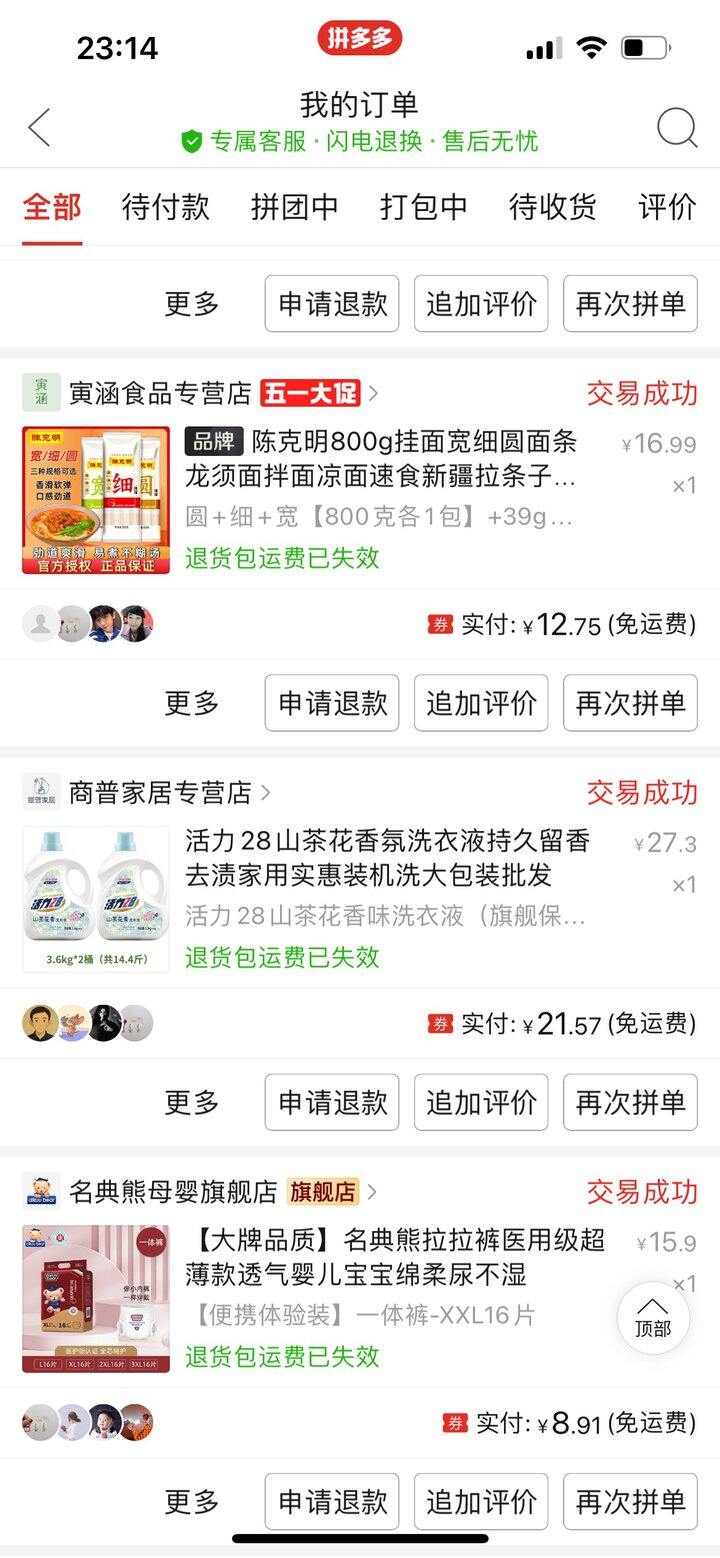Switch to the 拼团中 tab
The image size is (720, 1558).
tap(294, 207)
